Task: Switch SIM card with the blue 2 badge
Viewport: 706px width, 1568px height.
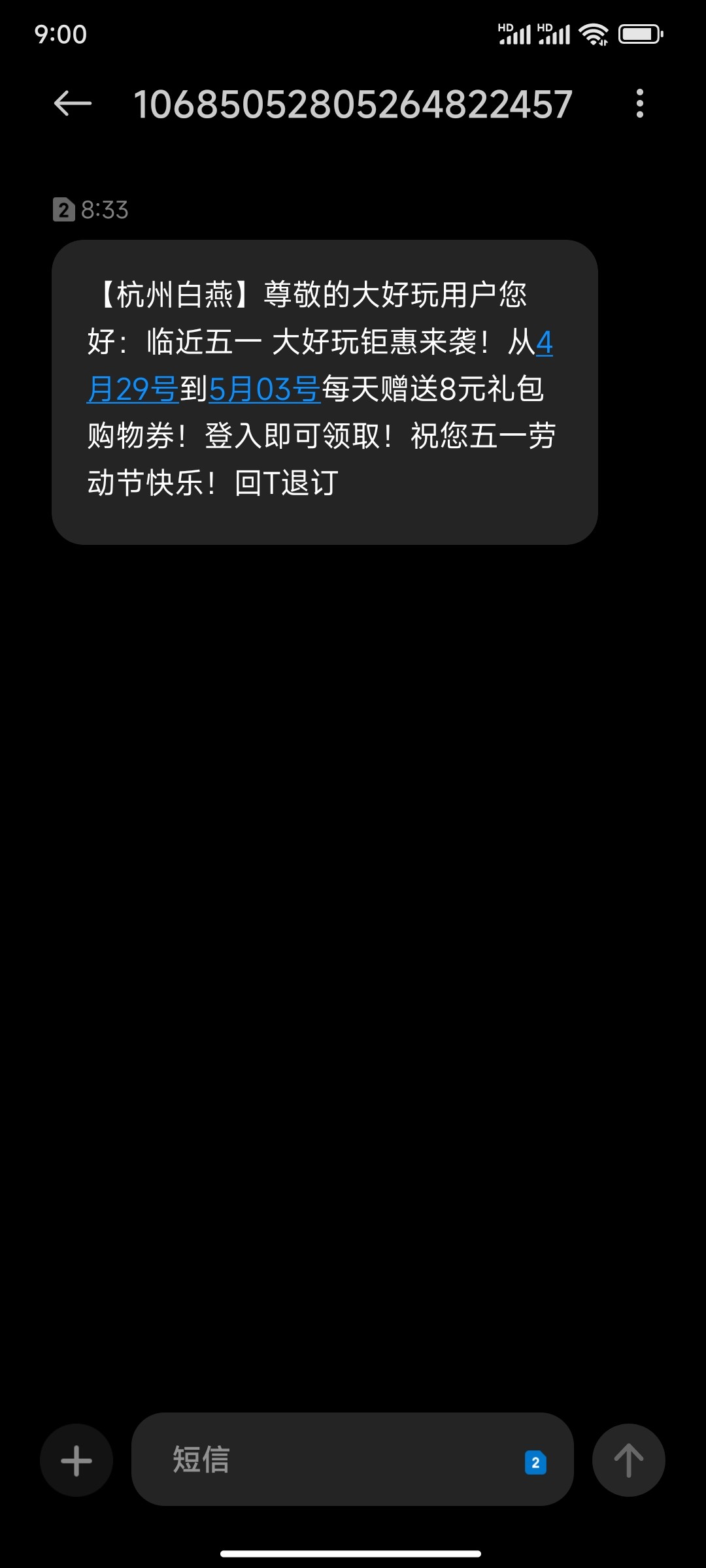Action: click(535, 1462)
